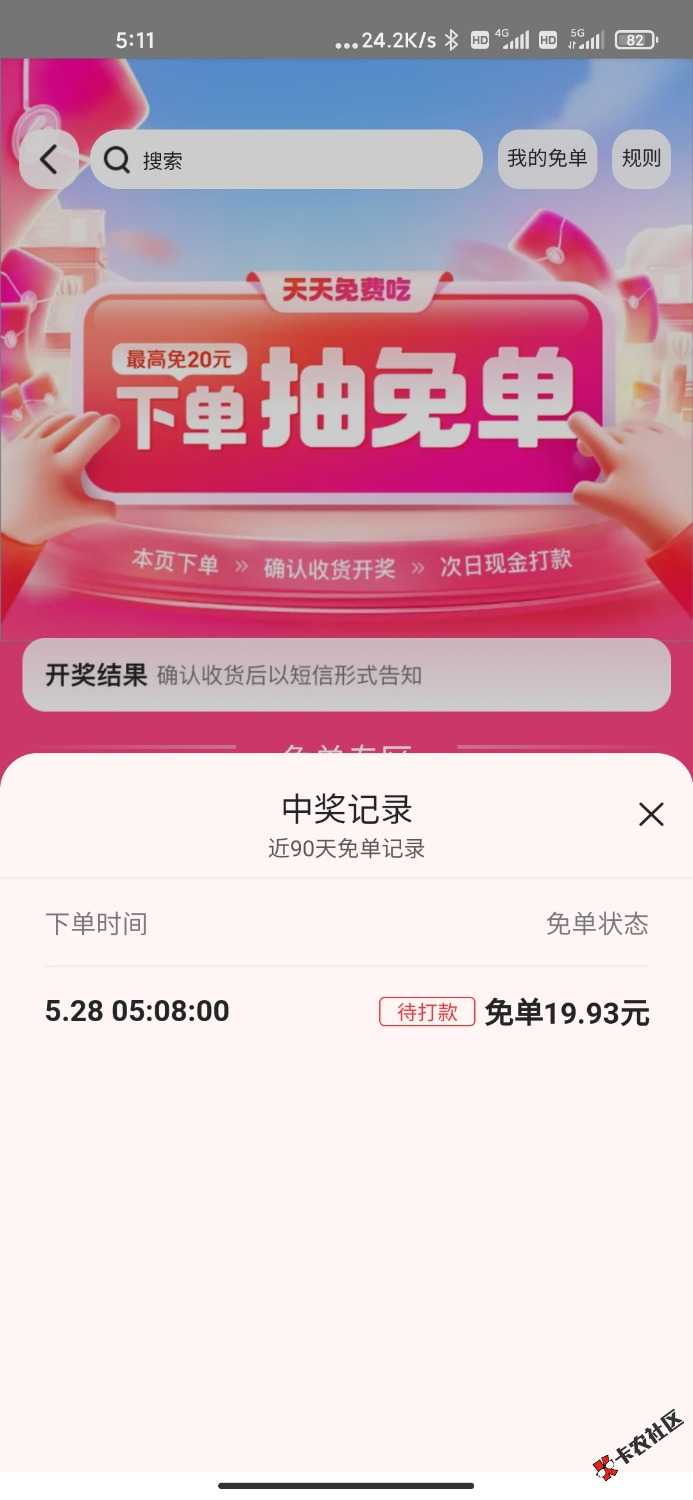Open 我的免单 page
This screenshot has height=1500, width=693.
pyautogui.click(x=547, y=159)
